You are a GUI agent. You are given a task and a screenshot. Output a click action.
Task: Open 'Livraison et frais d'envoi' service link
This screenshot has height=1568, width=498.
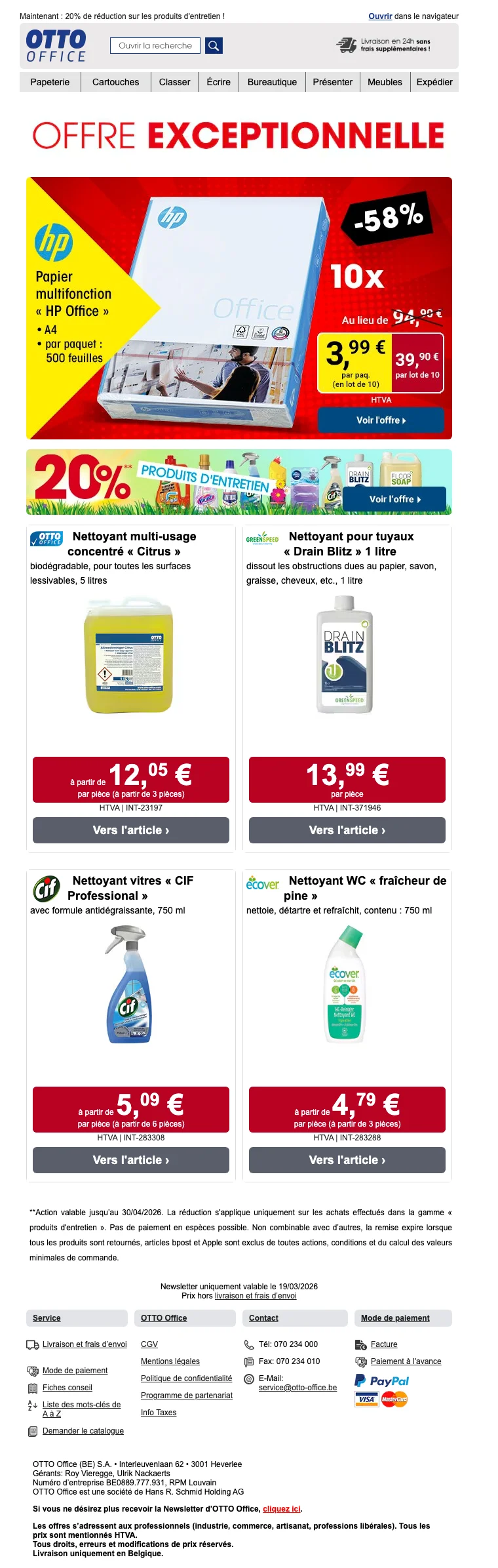click(x=85, y=1344)
